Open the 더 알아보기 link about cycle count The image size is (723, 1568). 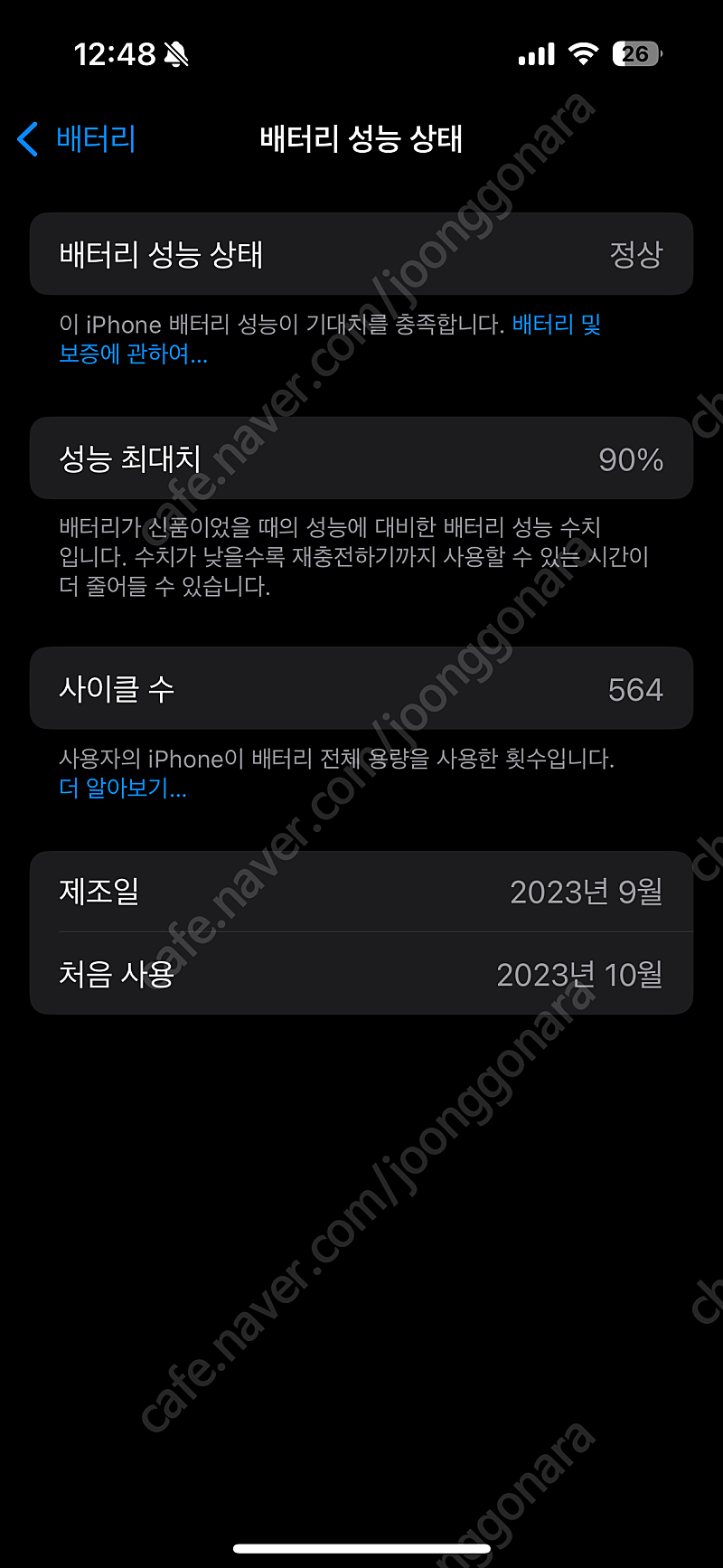(x=123, y=788)
